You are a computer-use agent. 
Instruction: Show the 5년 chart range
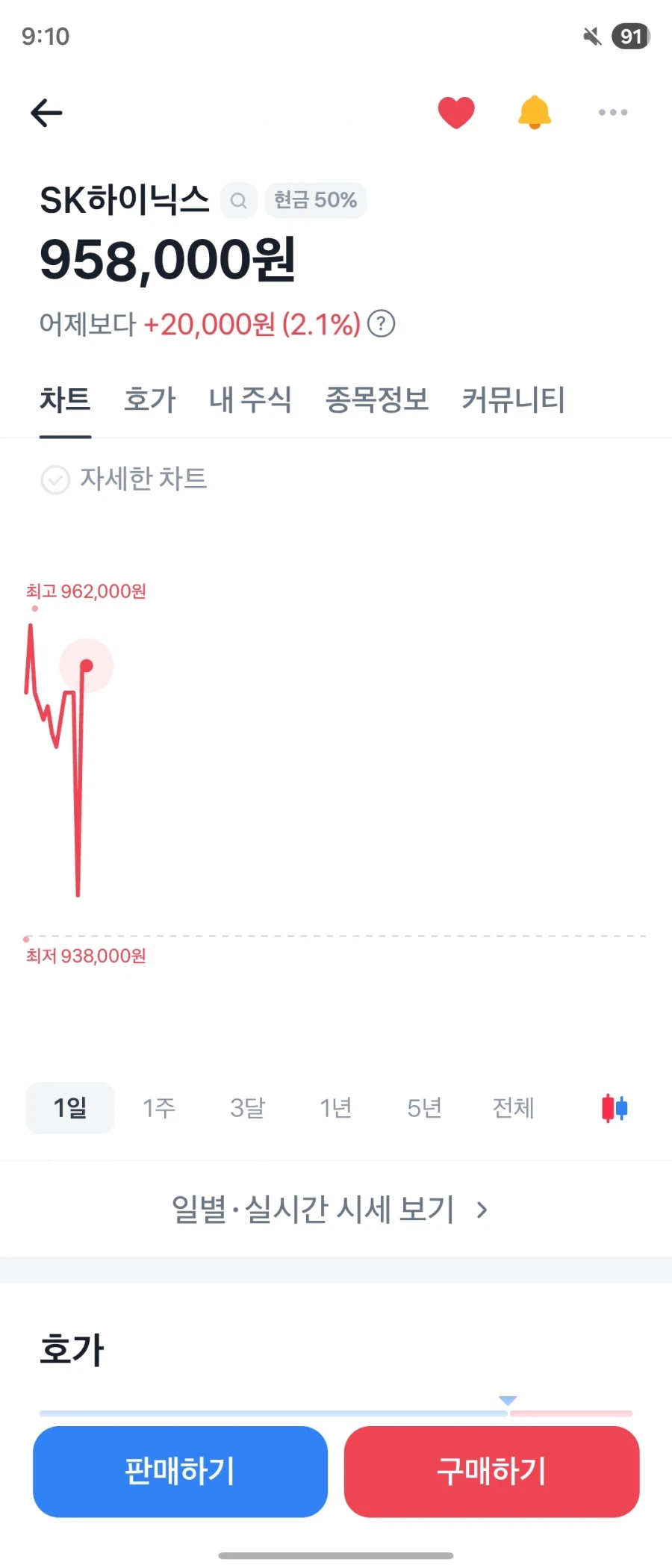[424, 1108]
